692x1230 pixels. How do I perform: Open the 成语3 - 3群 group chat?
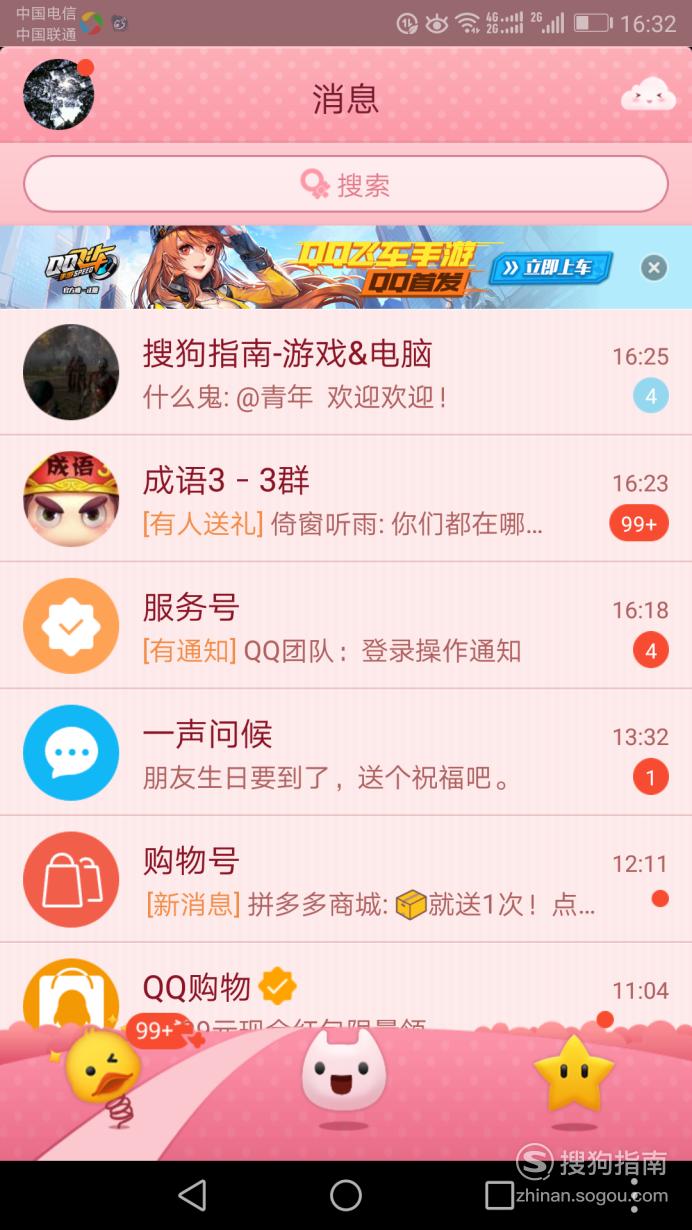[346, 499]
